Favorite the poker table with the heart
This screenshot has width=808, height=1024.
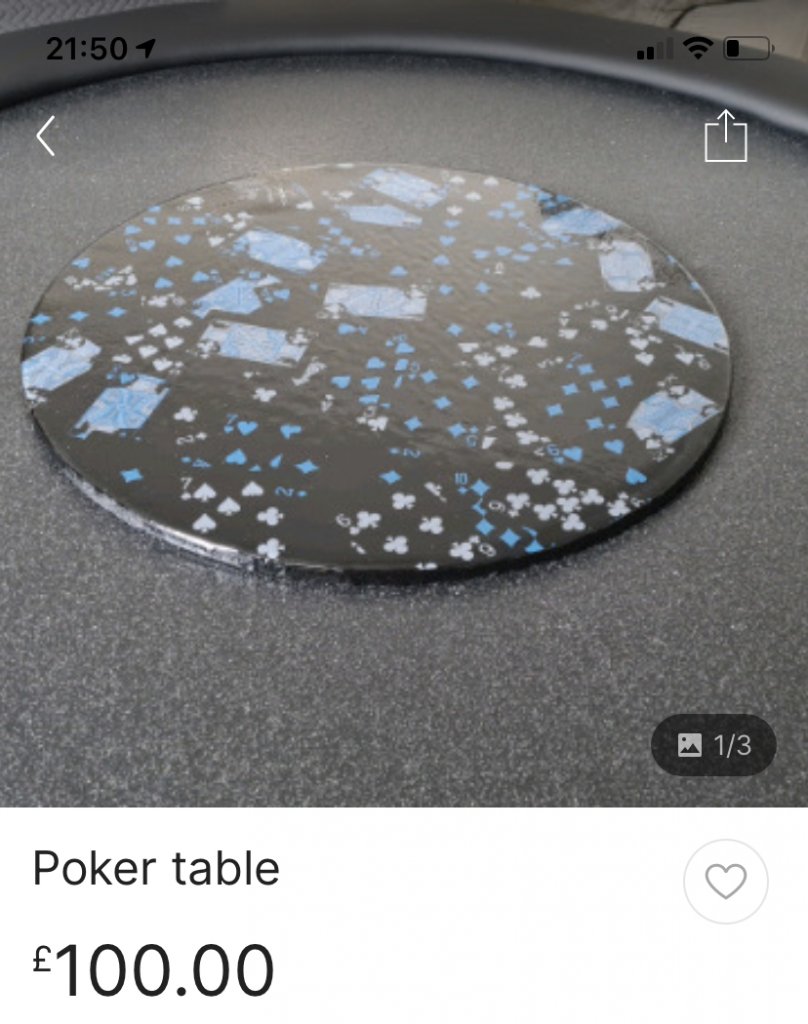point(725,881)
